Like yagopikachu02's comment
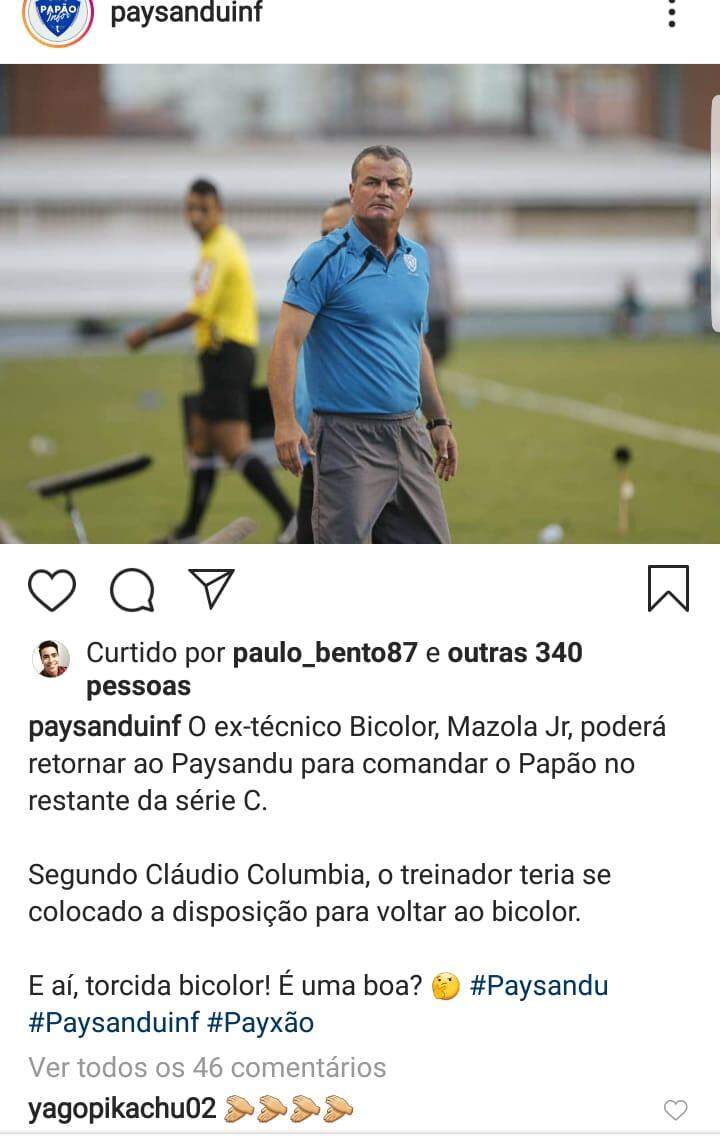Viewport: 720px width, 1136px height. click(x=676, y=1109)
